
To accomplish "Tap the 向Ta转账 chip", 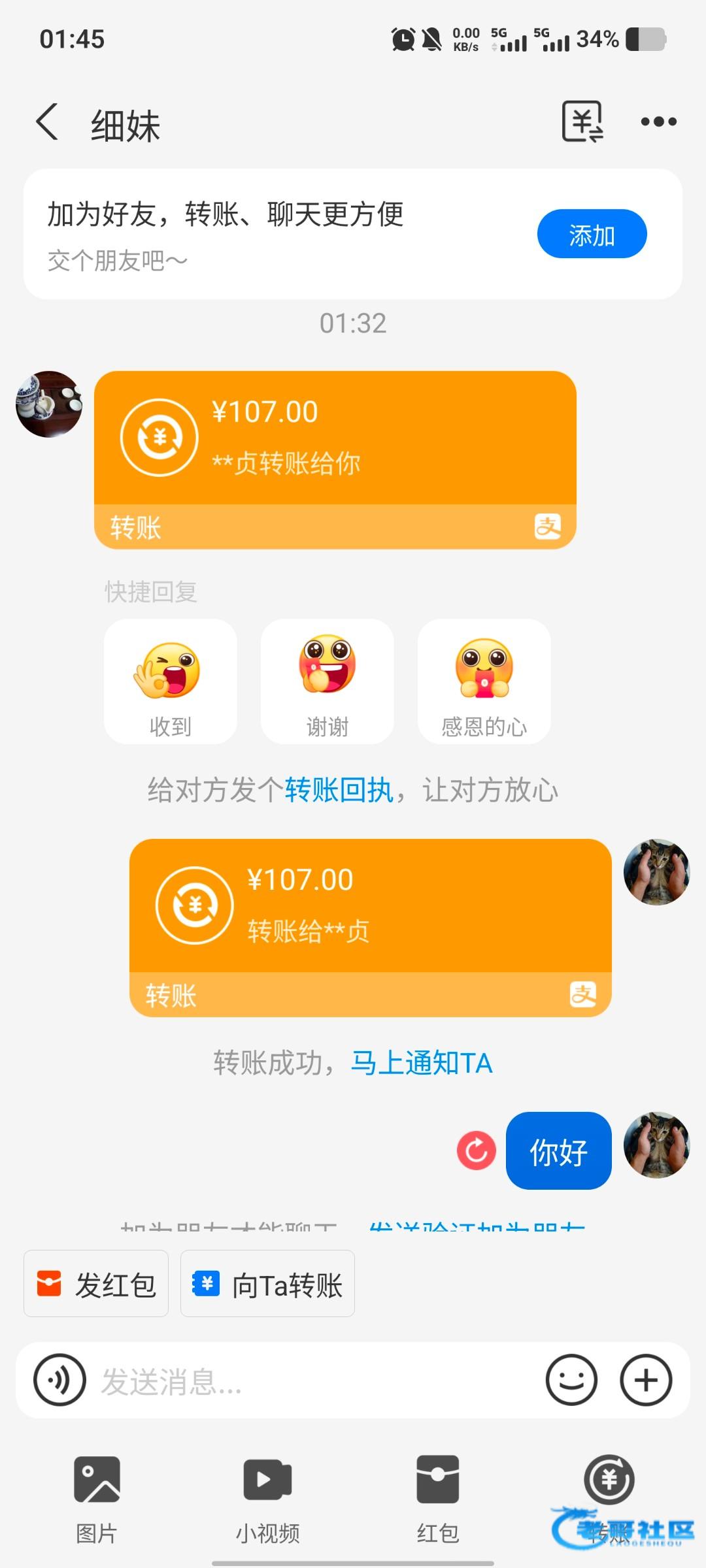I will coord(267,1284).
